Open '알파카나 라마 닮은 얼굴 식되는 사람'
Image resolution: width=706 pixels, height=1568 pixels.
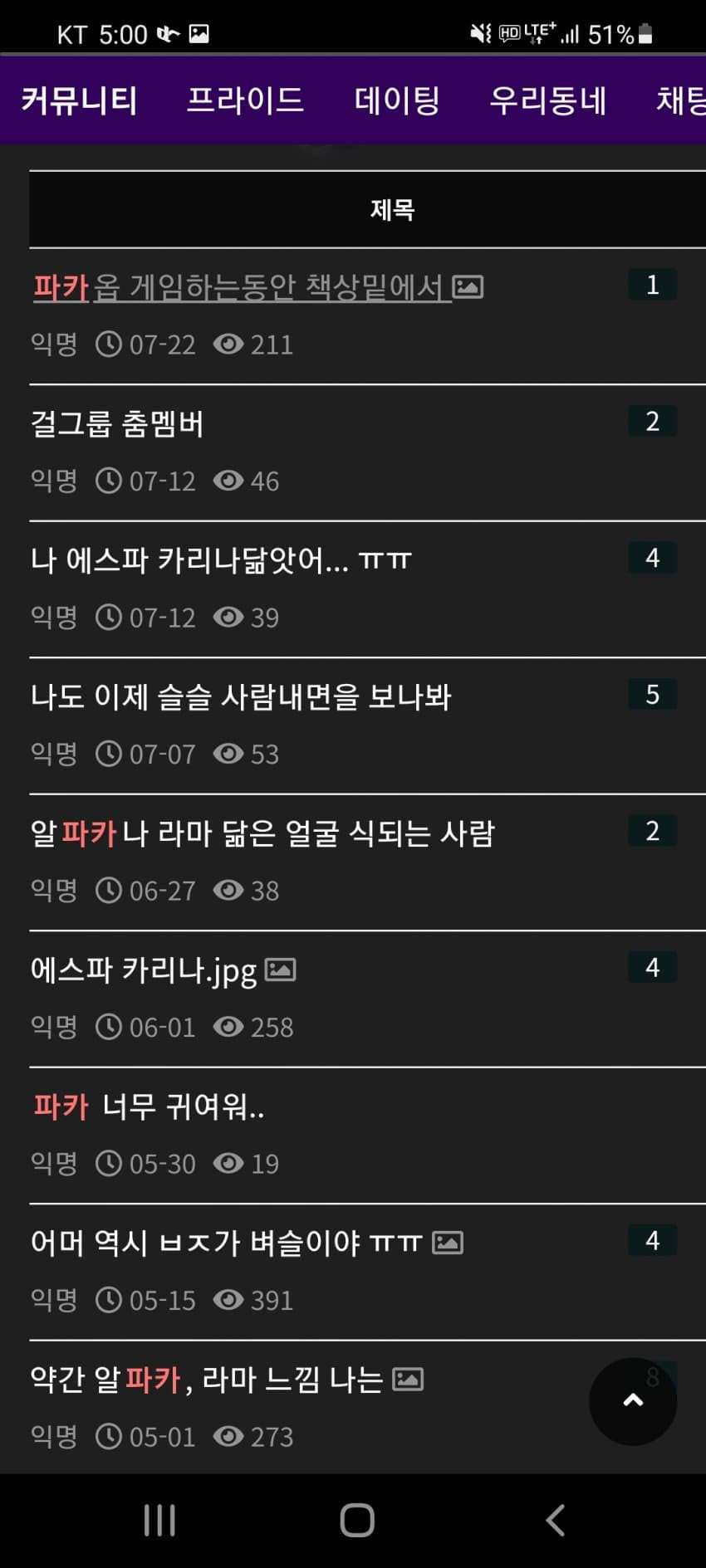pos(262,833)
